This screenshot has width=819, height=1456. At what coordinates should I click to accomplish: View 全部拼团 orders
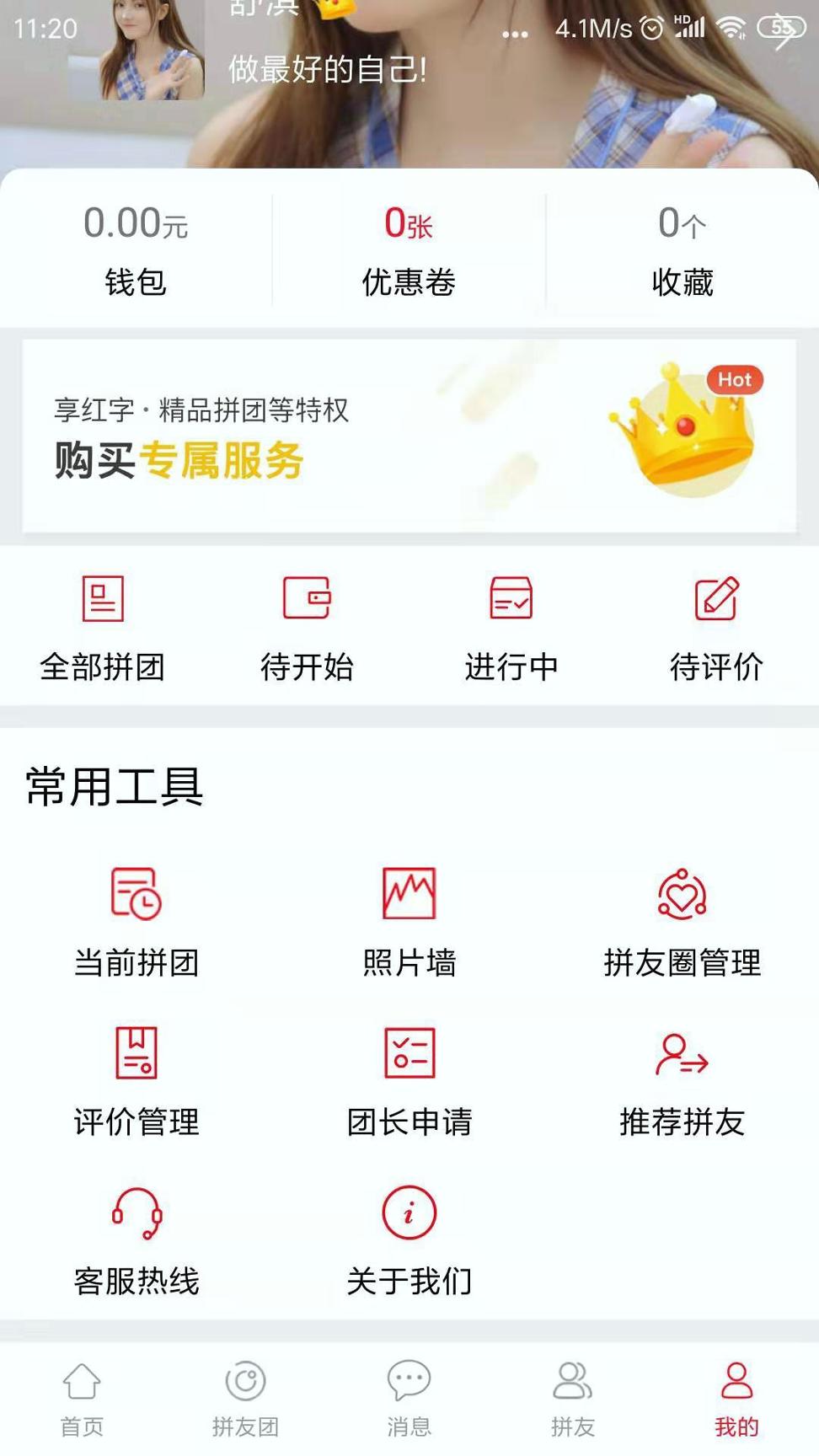click(103, 628)
